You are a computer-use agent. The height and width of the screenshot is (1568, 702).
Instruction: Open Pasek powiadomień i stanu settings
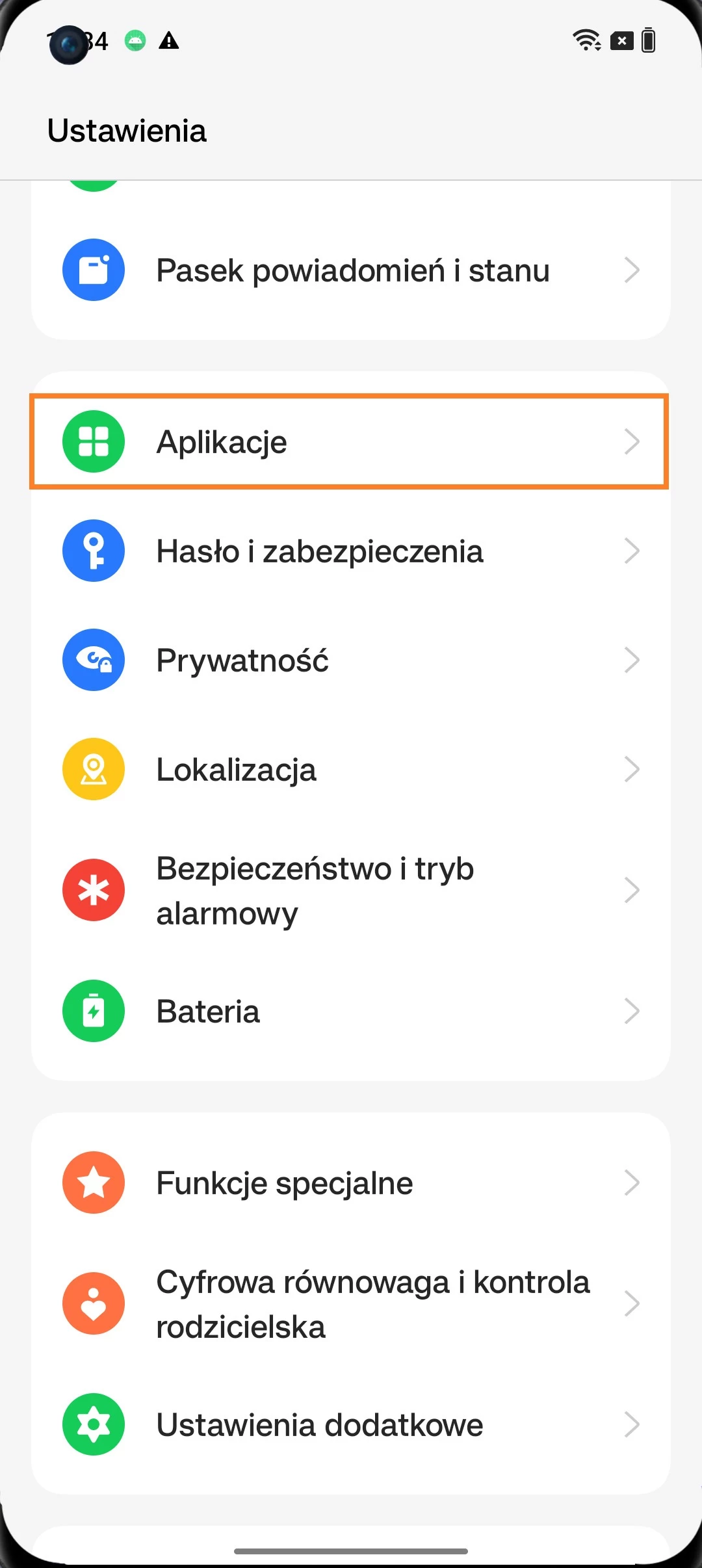pos(351,270)
